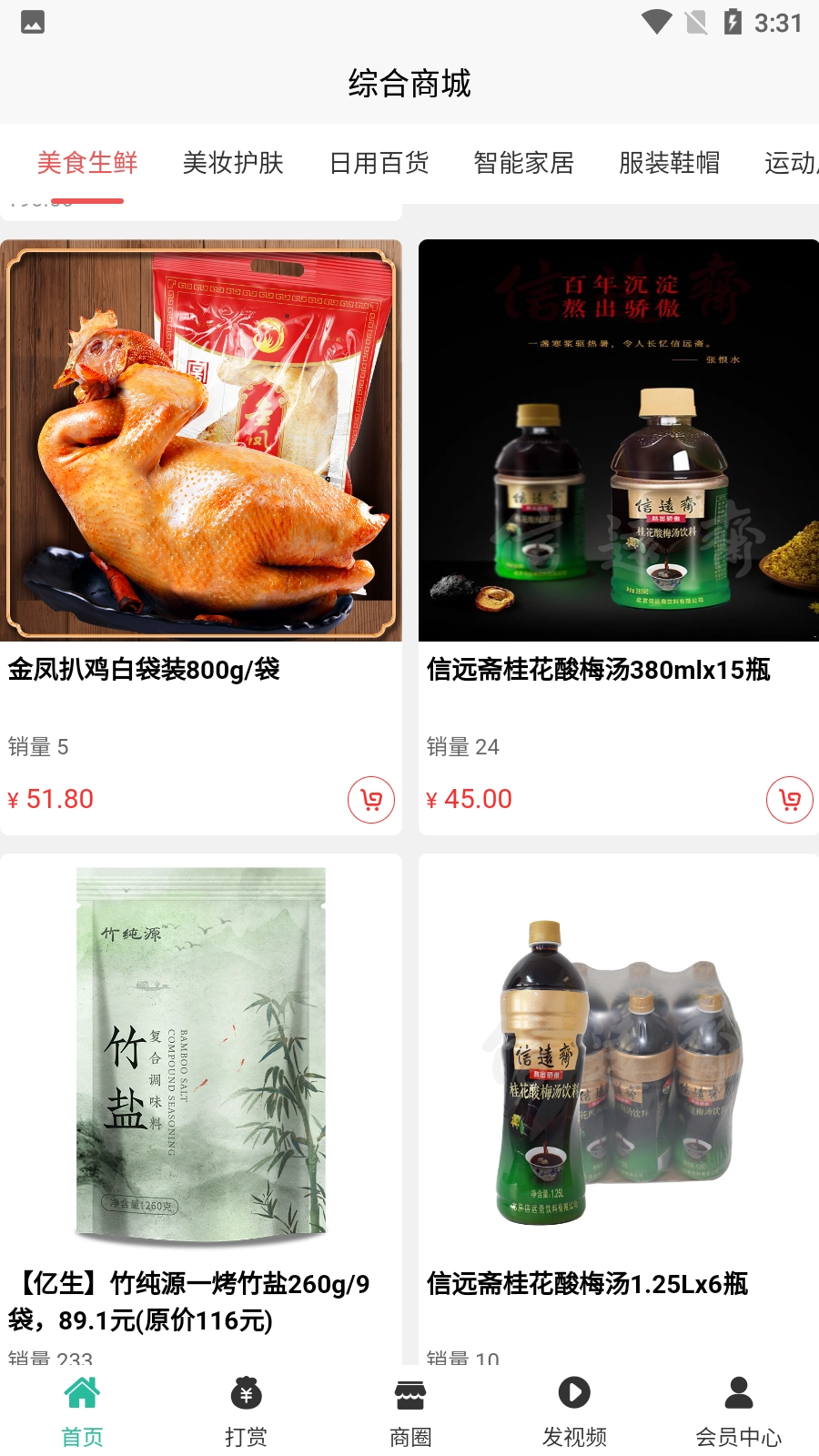Screen dimensions: 819x1456
Task: Add 信远斋桂花酸梅汤380mlx15瓶 to cart
Action: [790, 800]
